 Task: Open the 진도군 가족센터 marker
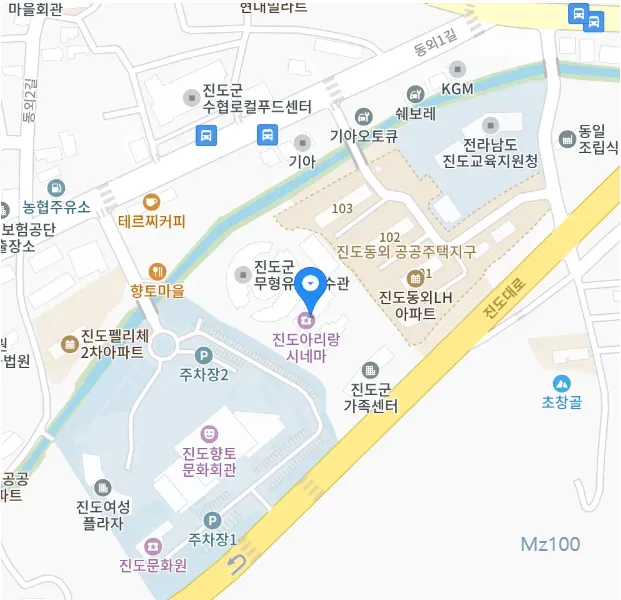(x=371, y=370)
